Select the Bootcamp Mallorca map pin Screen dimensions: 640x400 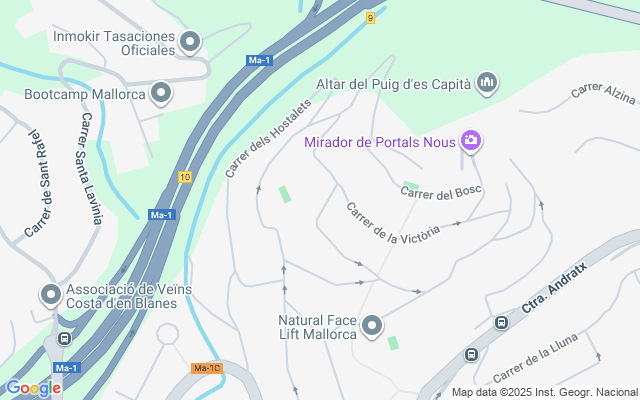pos(161,96)
